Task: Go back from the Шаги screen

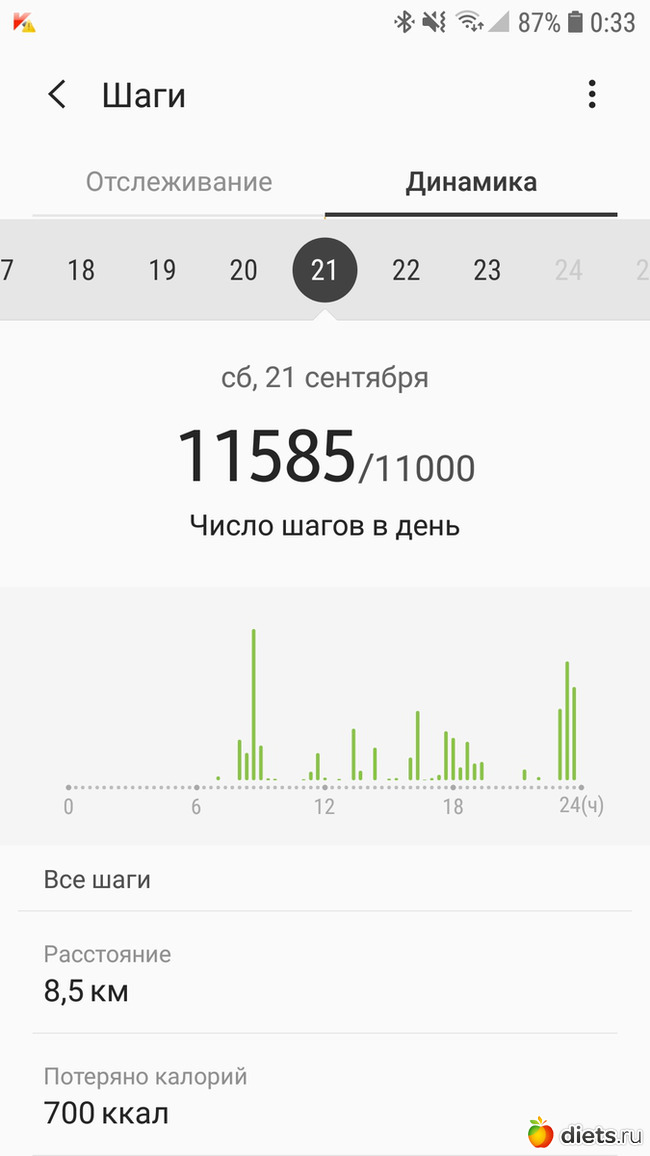Action: (x=57, y=95)
